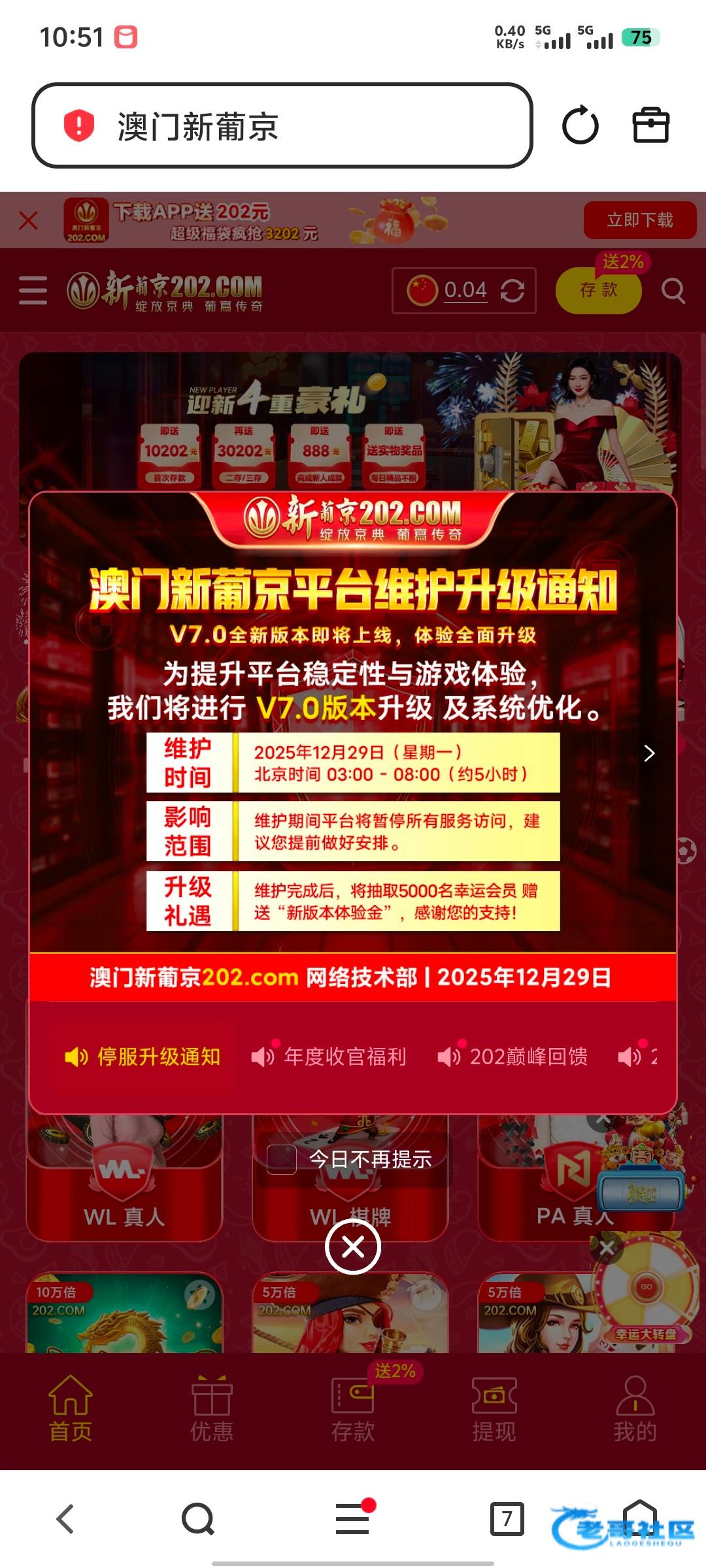The image size is (706, 1568).
Task: Tap the address bar showing 澳门新葡京
Action: tap(281, 125)
